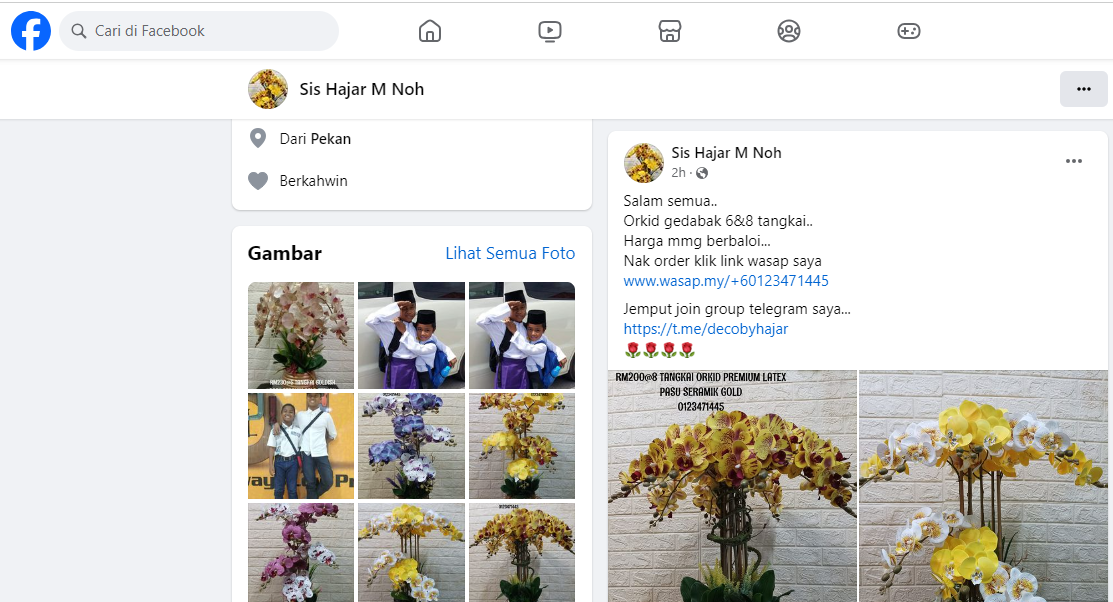Tap the post author's profile picture
This screenshot has height=602, width=1113.
644,162
